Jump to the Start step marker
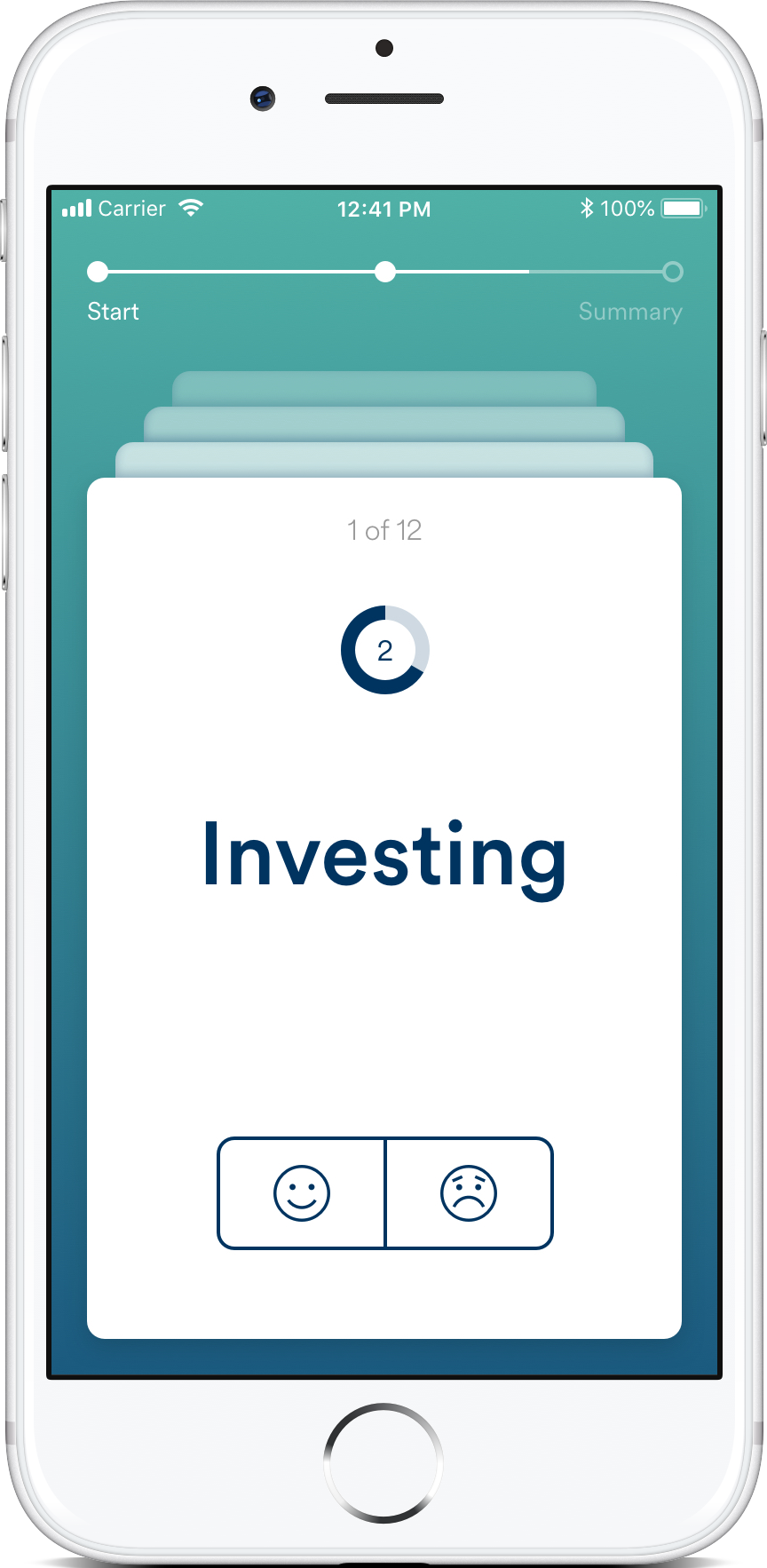767x1568 pixels. point(98,272)
